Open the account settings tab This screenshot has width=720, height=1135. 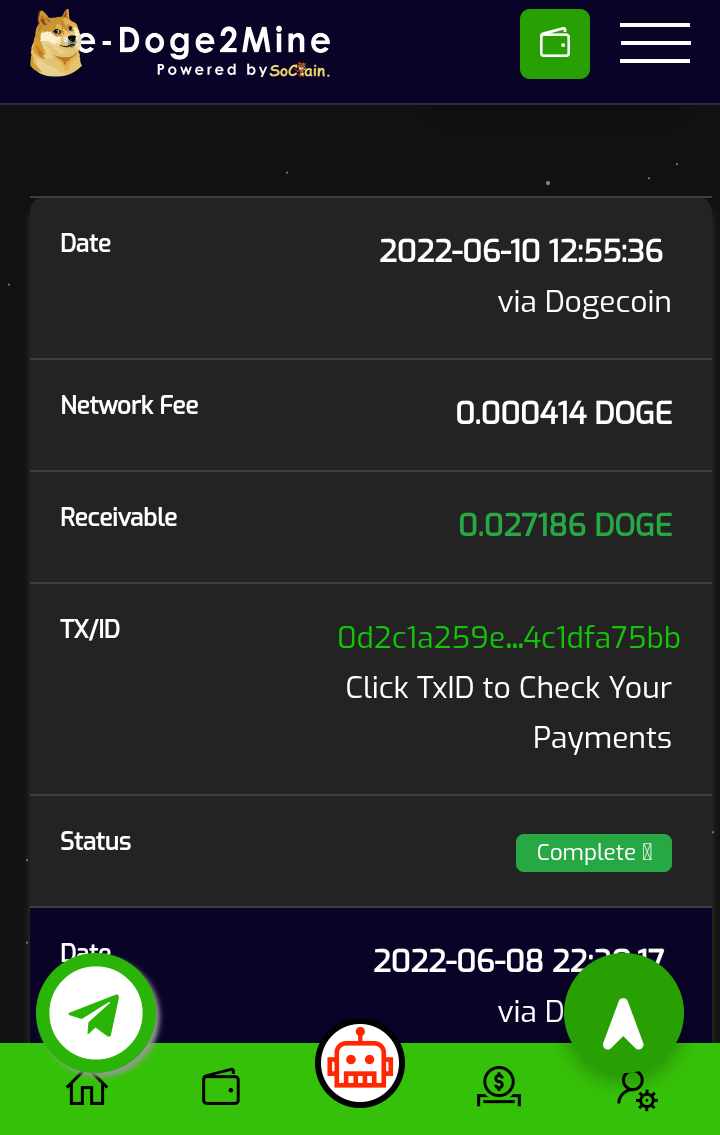click(636, 1089)
